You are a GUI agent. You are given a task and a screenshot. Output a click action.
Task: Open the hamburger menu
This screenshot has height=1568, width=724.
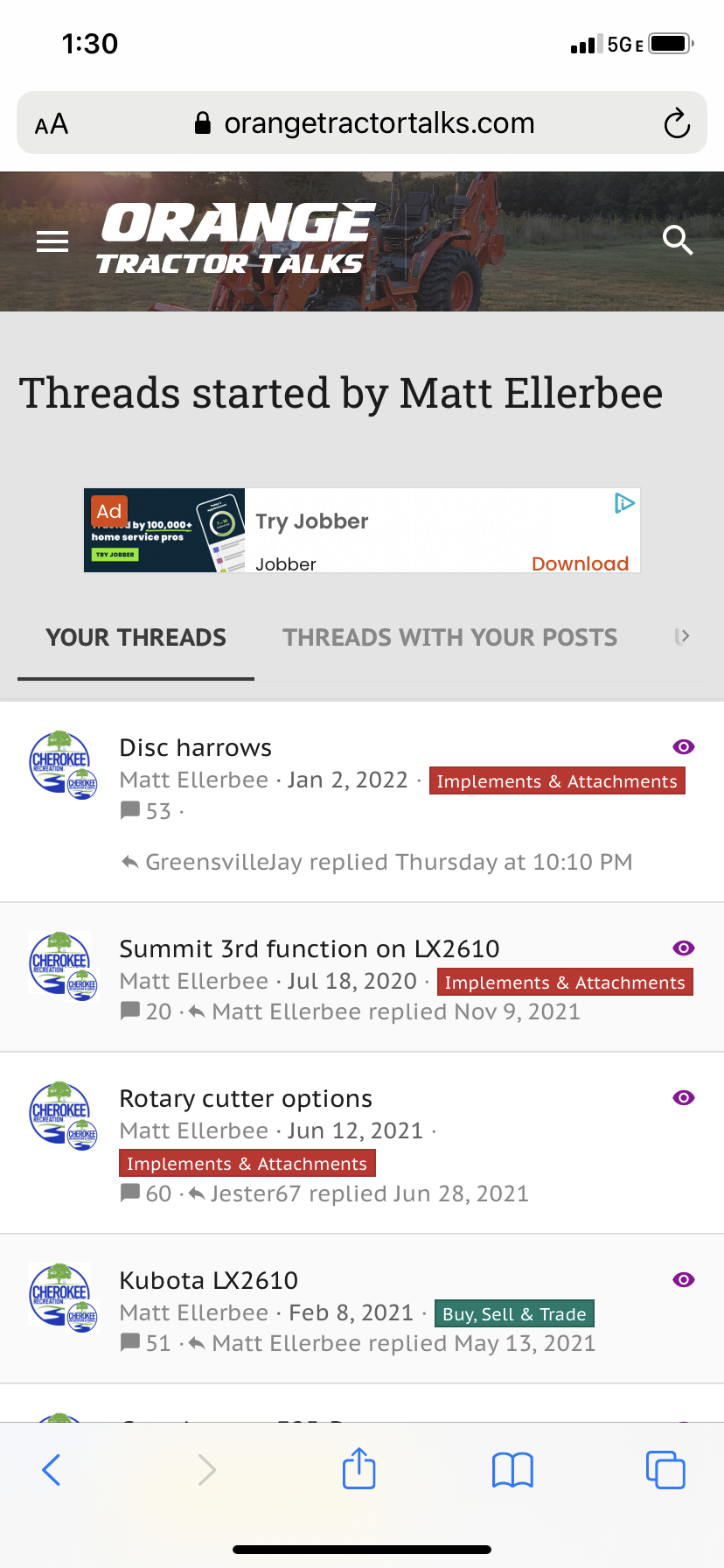click(52, 241)
